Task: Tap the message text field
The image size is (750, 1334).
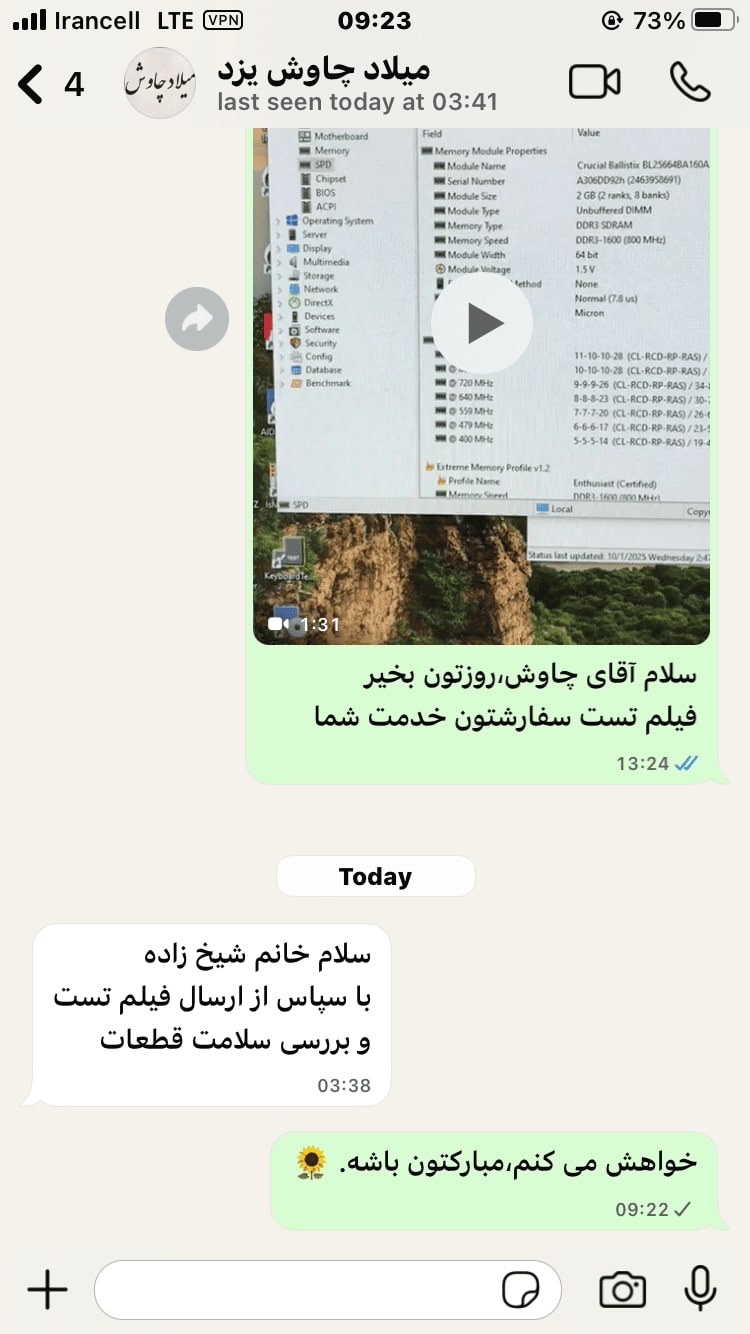Action: [x=300, y=1290]
